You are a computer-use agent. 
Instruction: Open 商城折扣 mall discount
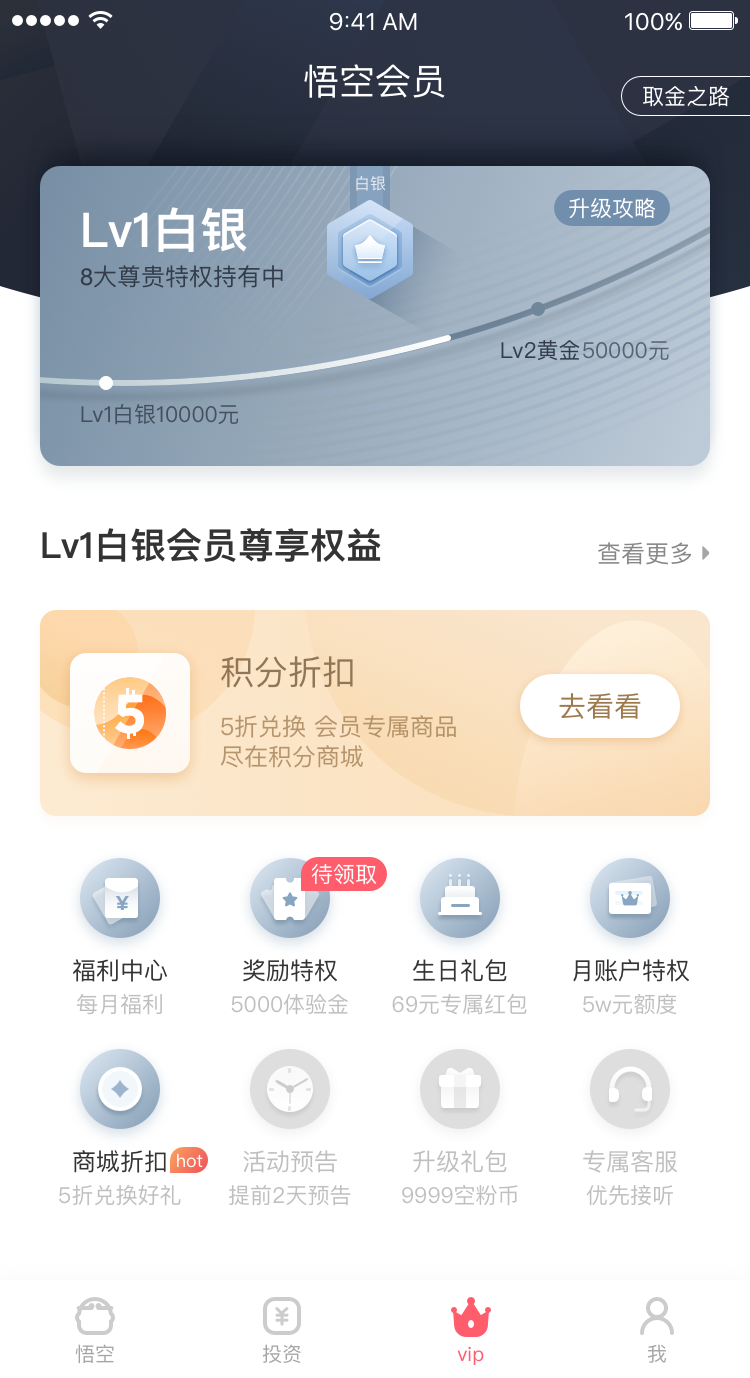(120, 1128)
